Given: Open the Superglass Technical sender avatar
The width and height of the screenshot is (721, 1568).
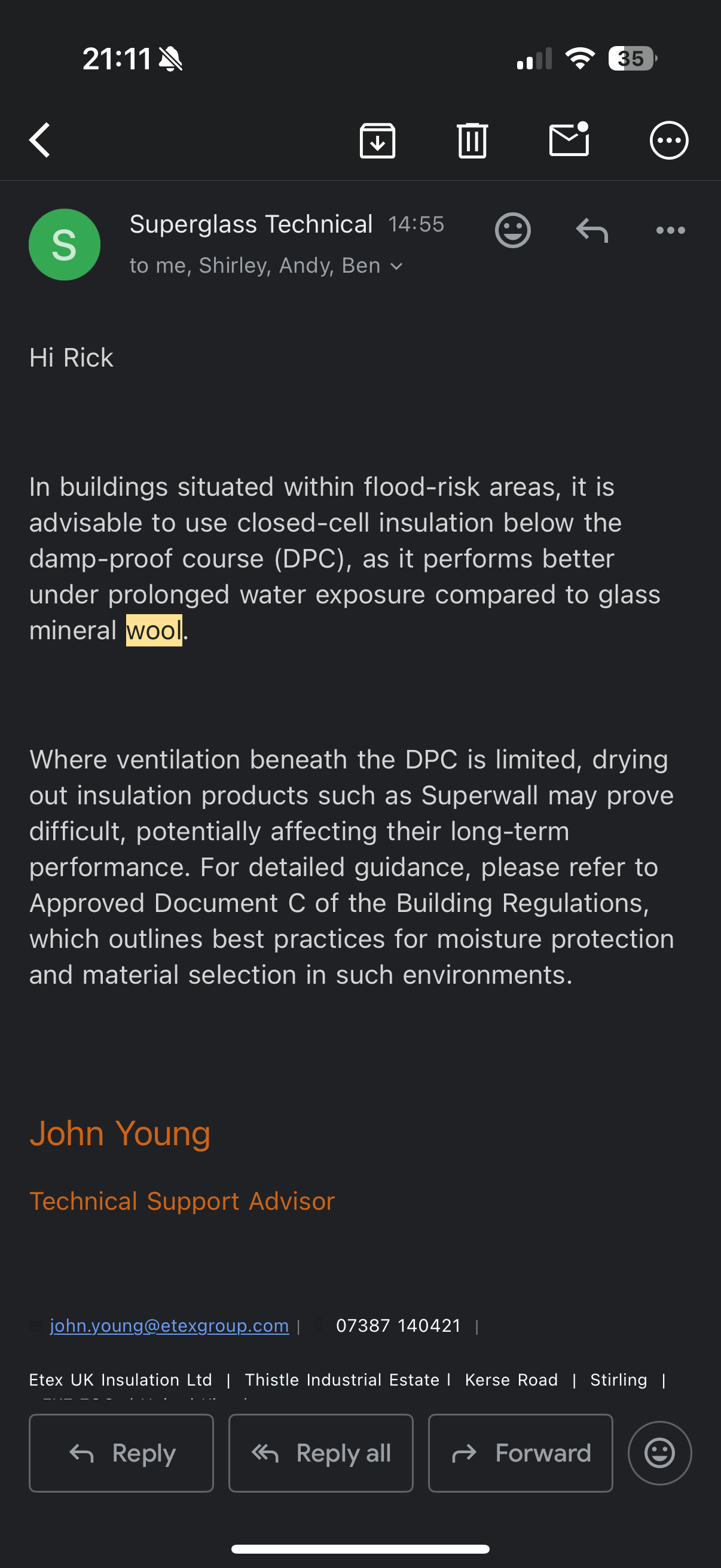Looking at the screenshot, I should point(65,245).
